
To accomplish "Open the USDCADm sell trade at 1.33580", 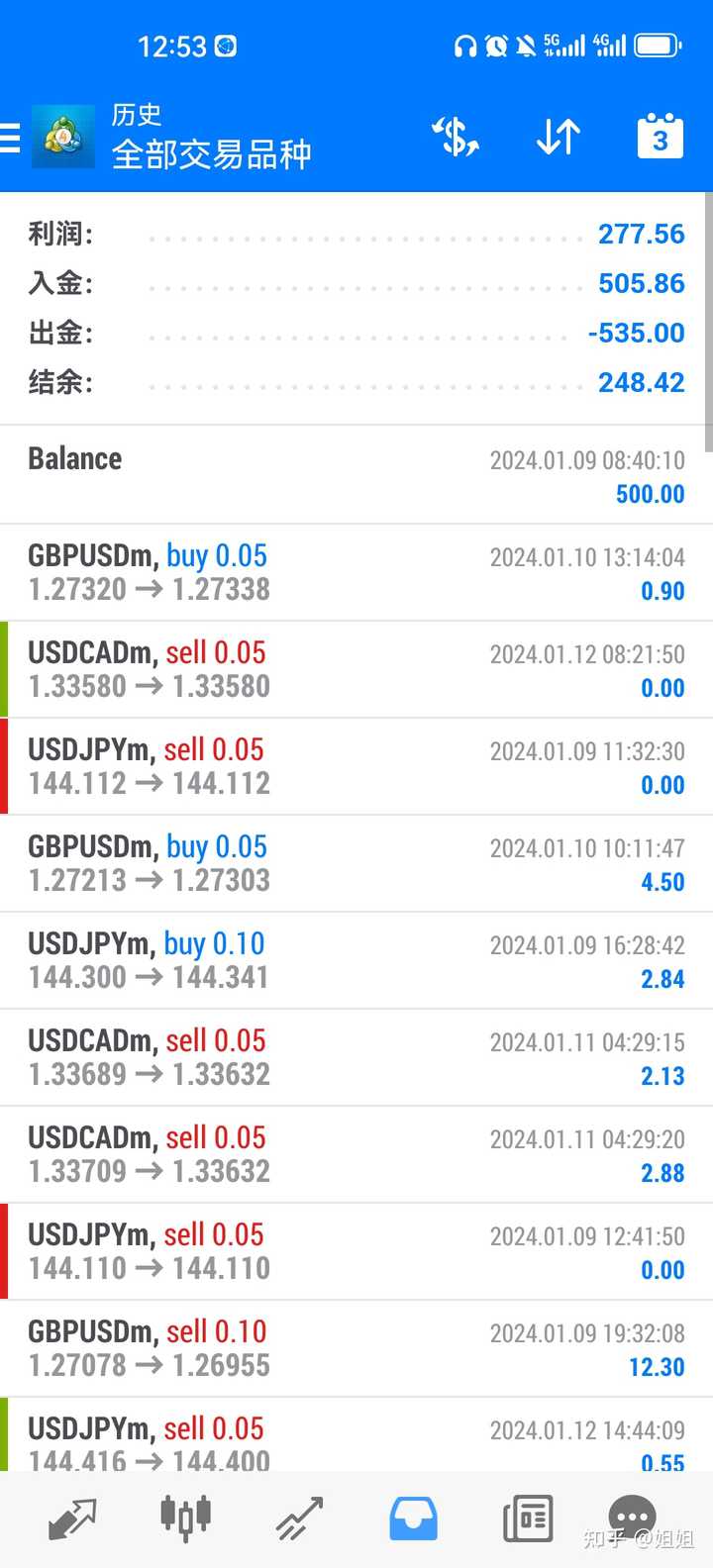I will click(356, 669).
